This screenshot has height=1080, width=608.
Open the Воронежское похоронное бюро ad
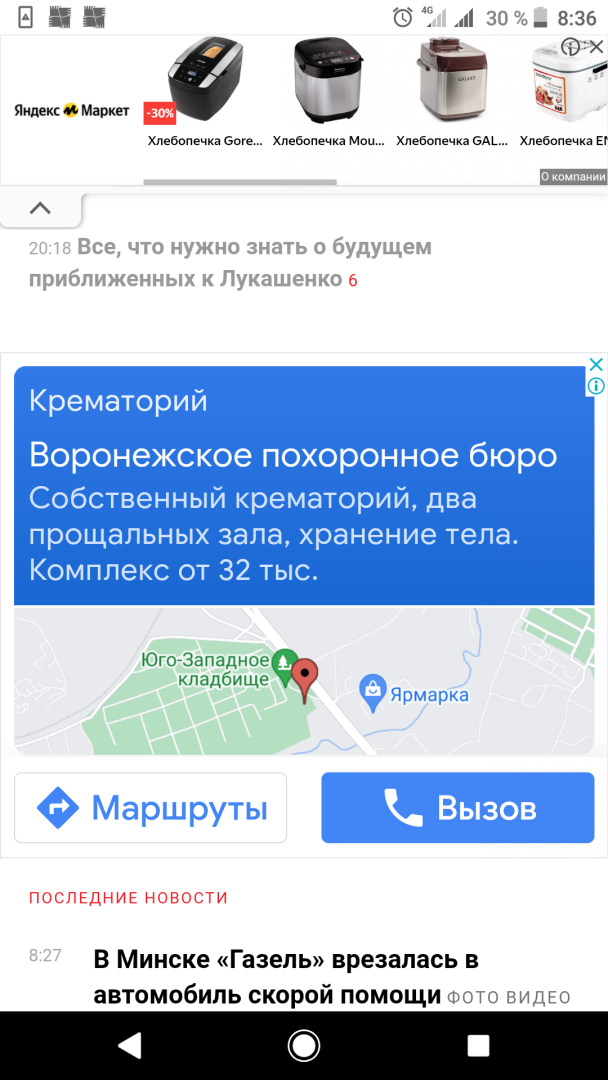(293, 456)
